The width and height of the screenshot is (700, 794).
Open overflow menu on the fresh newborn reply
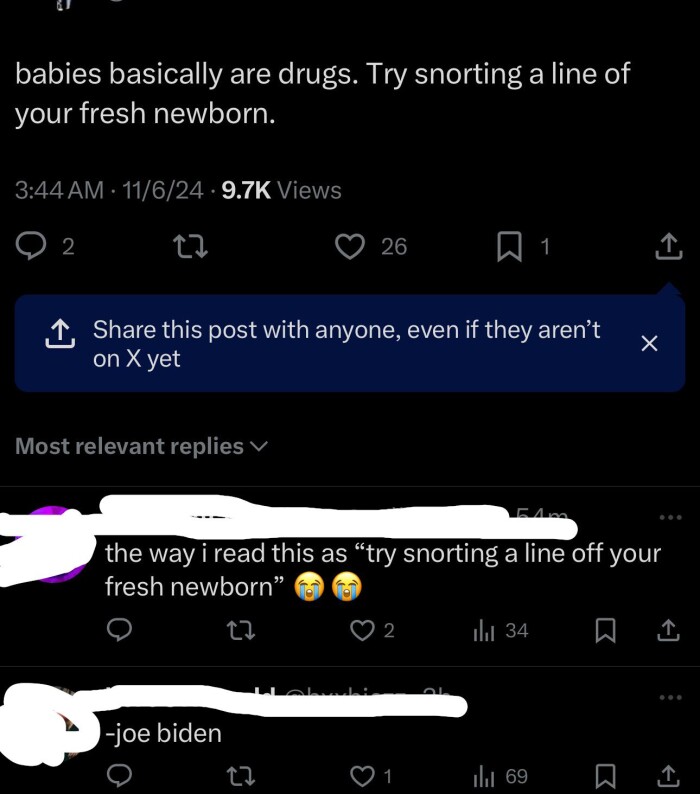(x=669, y=517)
